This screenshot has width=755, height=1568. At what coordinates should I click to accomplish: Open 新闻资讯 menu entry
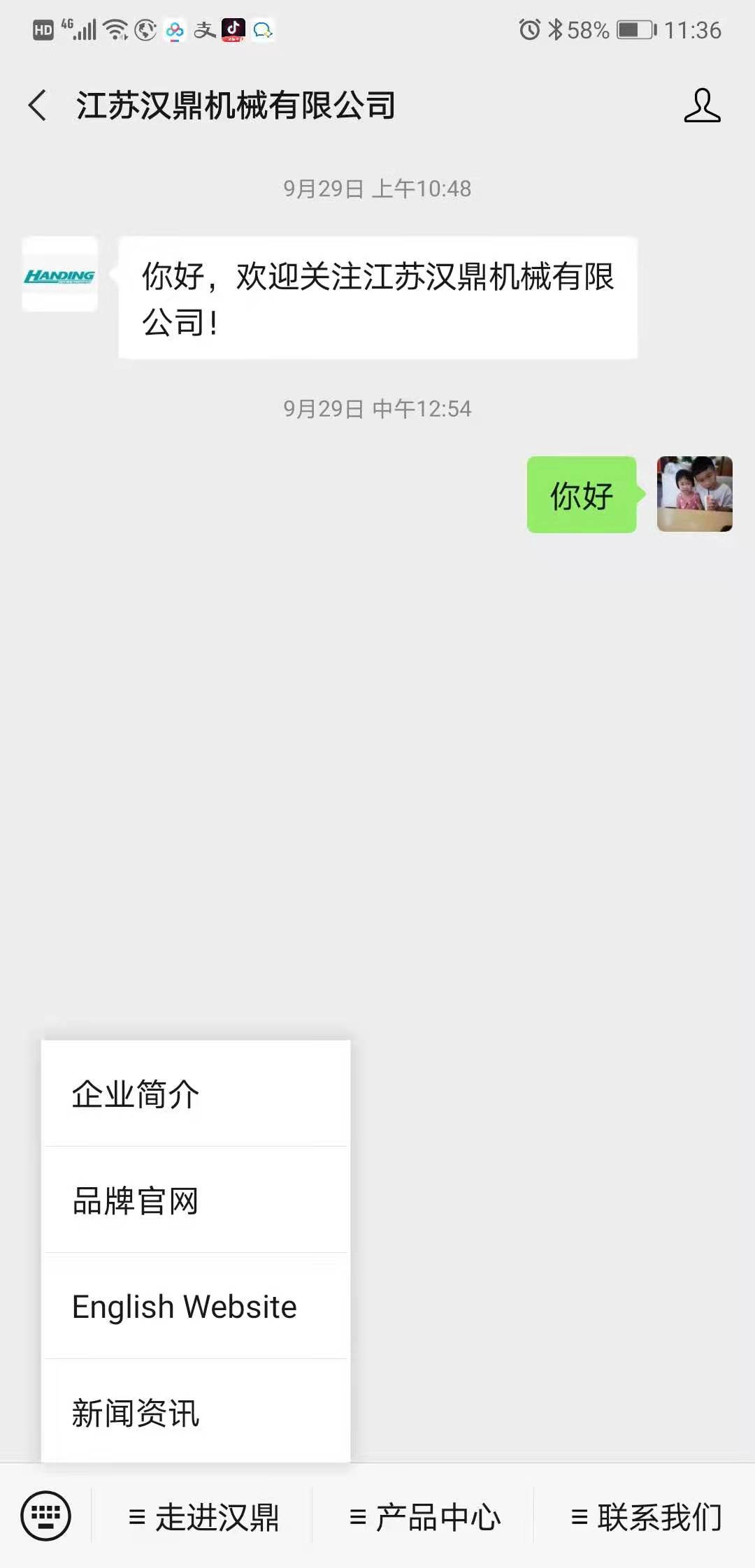pyautogui.click(x=196, y=1413)
